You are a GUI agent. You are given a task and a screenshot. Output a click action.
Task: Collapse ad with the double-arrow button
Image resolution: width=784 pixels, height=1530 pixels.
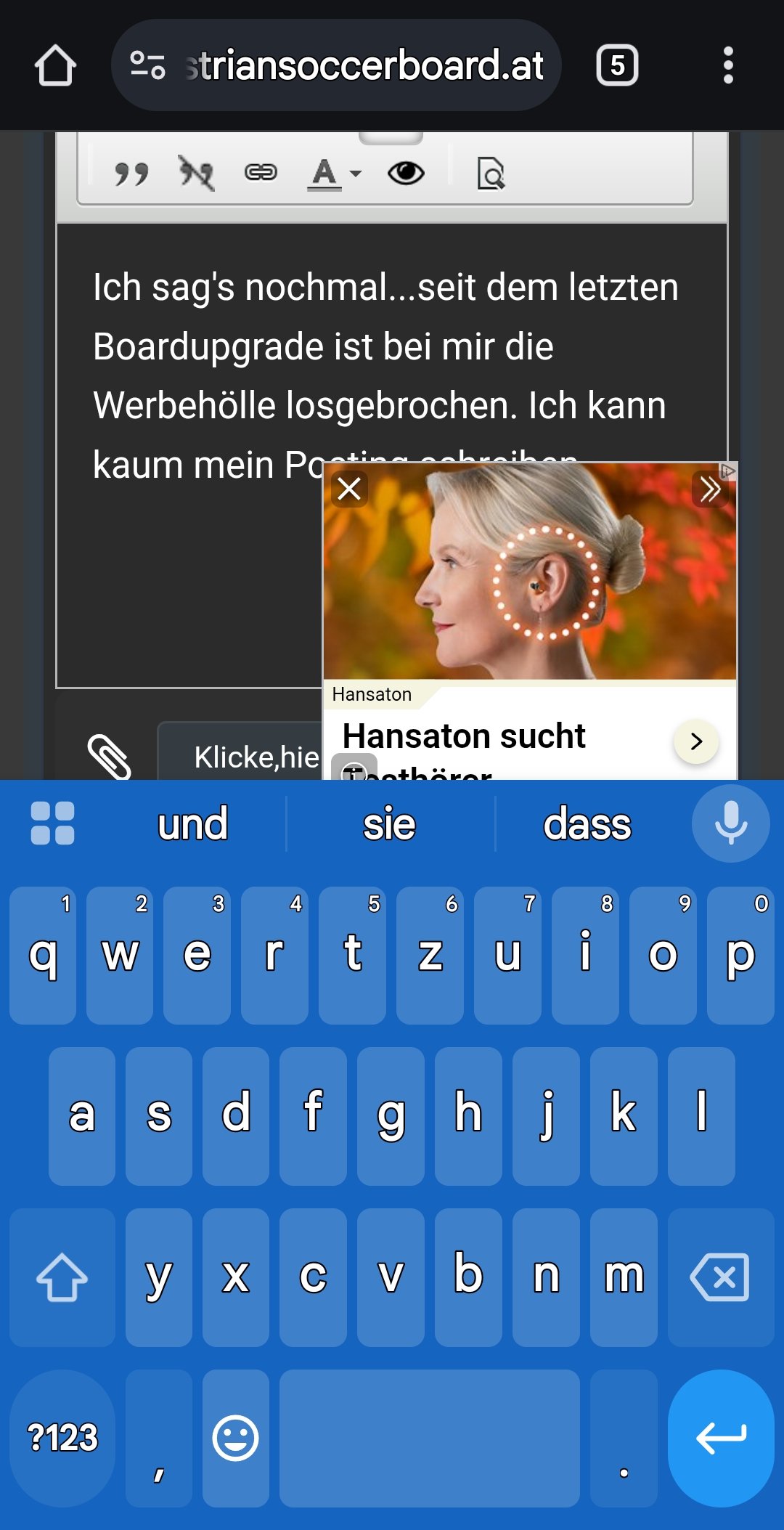[710, 489]
